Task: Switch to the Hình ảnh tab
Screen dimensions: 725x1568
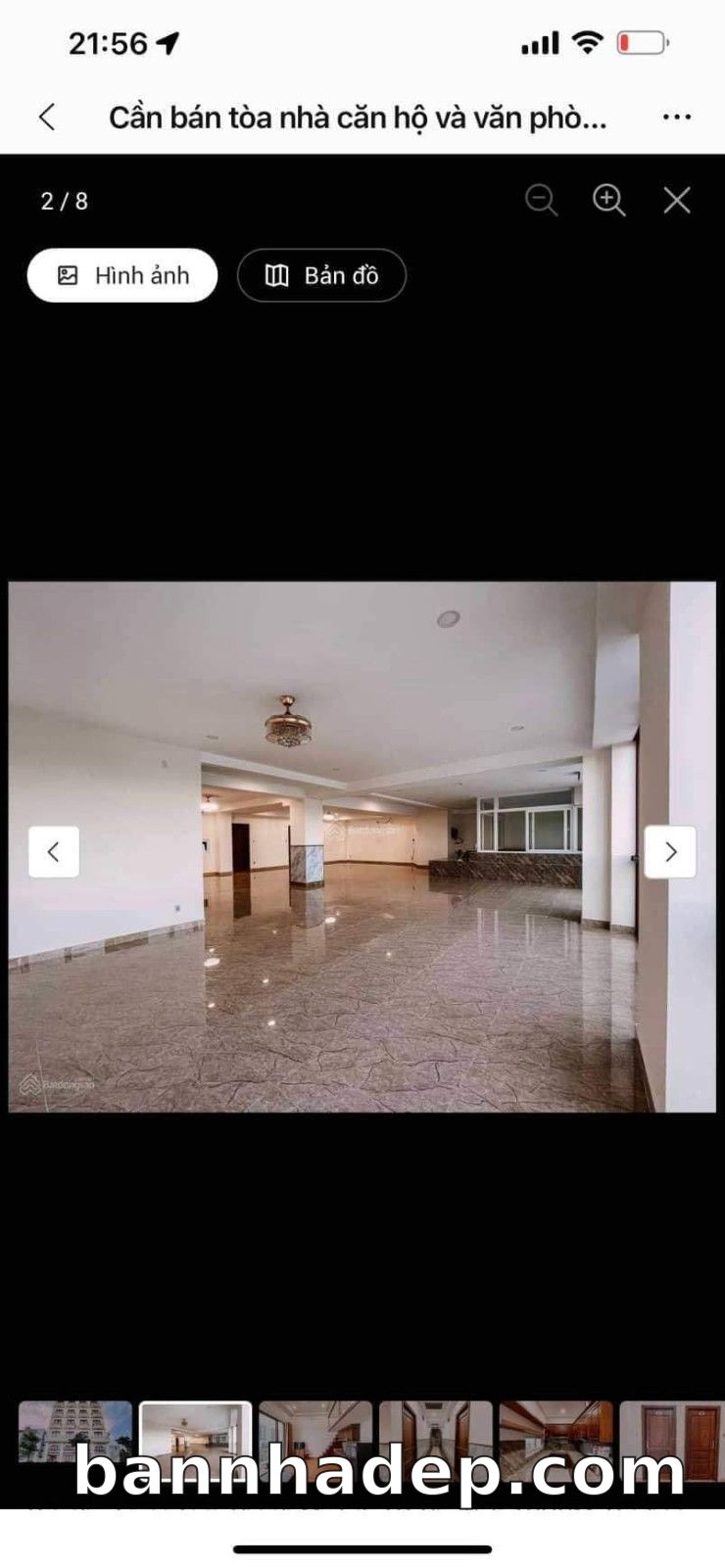Action: pyautogui.click(x=122, y=275)
